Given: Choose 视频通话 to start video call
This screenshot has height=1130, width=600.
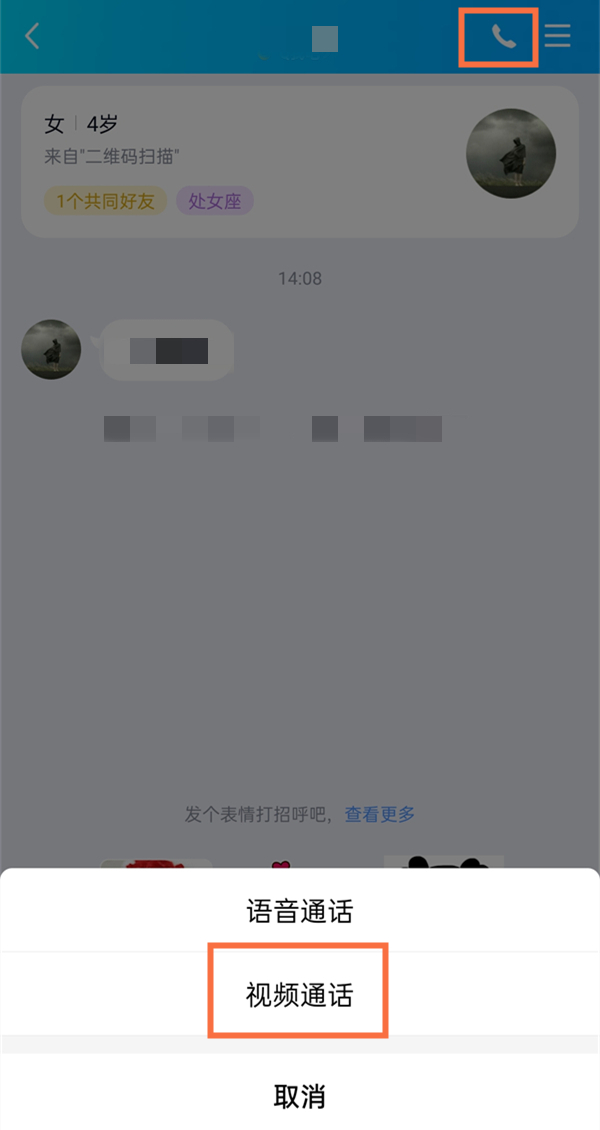Looking at the screenshot, I should click(x=299, y=995).
